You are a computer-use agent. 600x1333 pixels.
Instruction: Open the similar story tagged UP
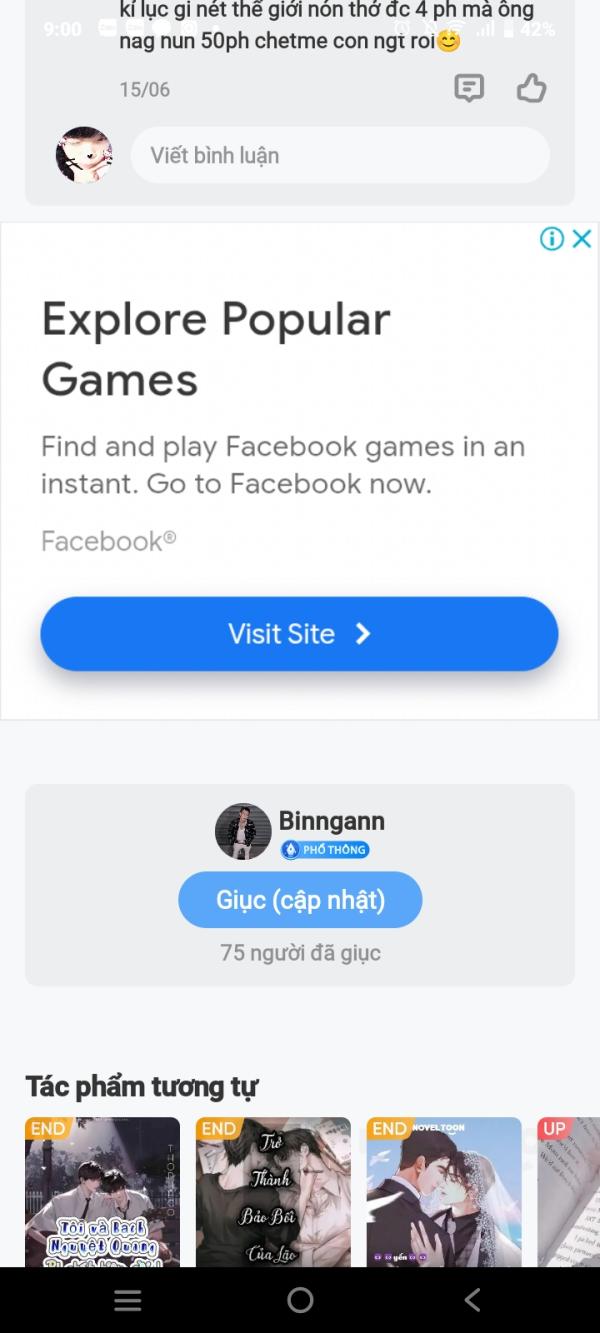[x=569, y=1192]
